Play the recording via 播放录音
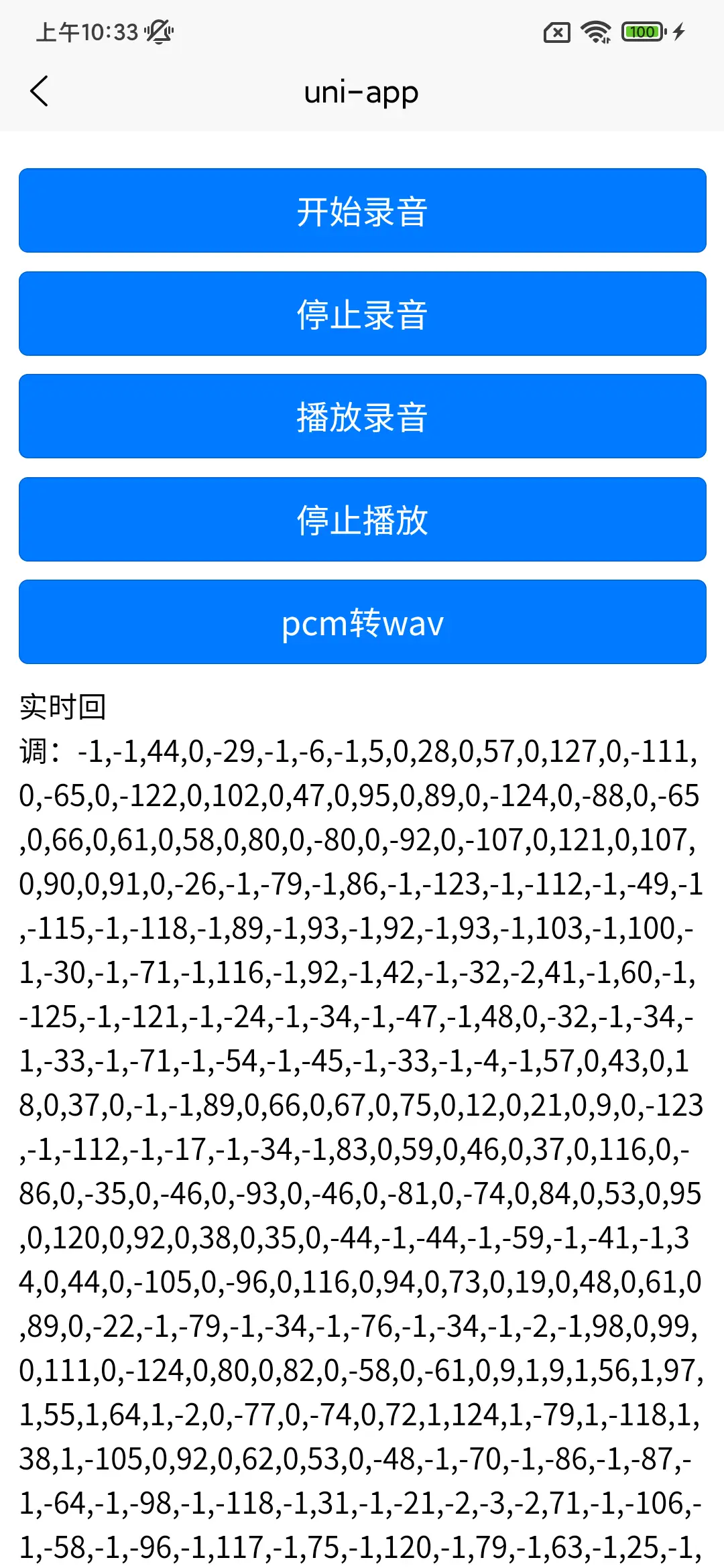Screen dimensions: 724x1568 tap(362, 416)
